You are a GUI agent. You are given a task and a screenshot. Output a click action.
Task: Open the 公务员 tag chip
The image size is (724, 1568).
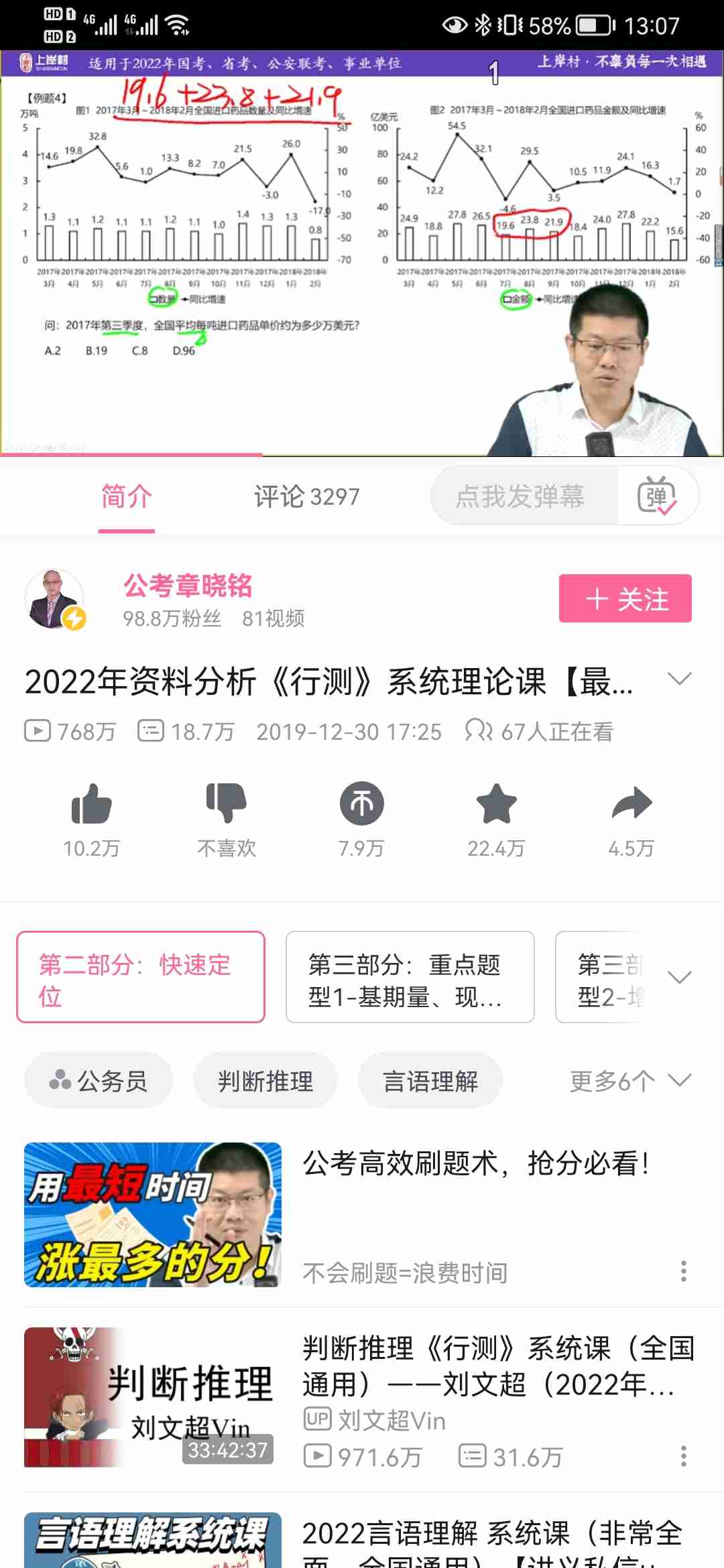click(x=99, y=1081)
